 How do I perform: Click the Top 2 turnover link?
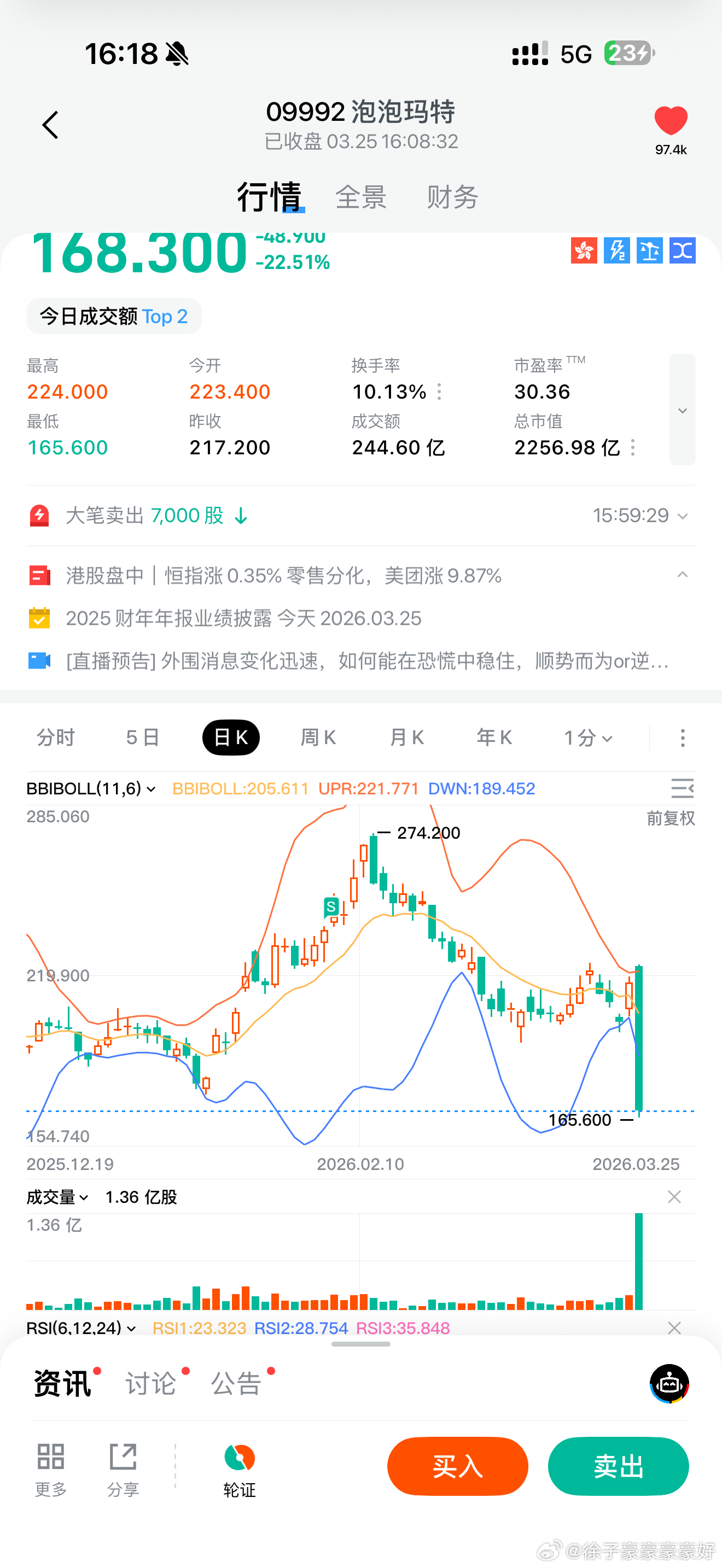pos(165,316)
